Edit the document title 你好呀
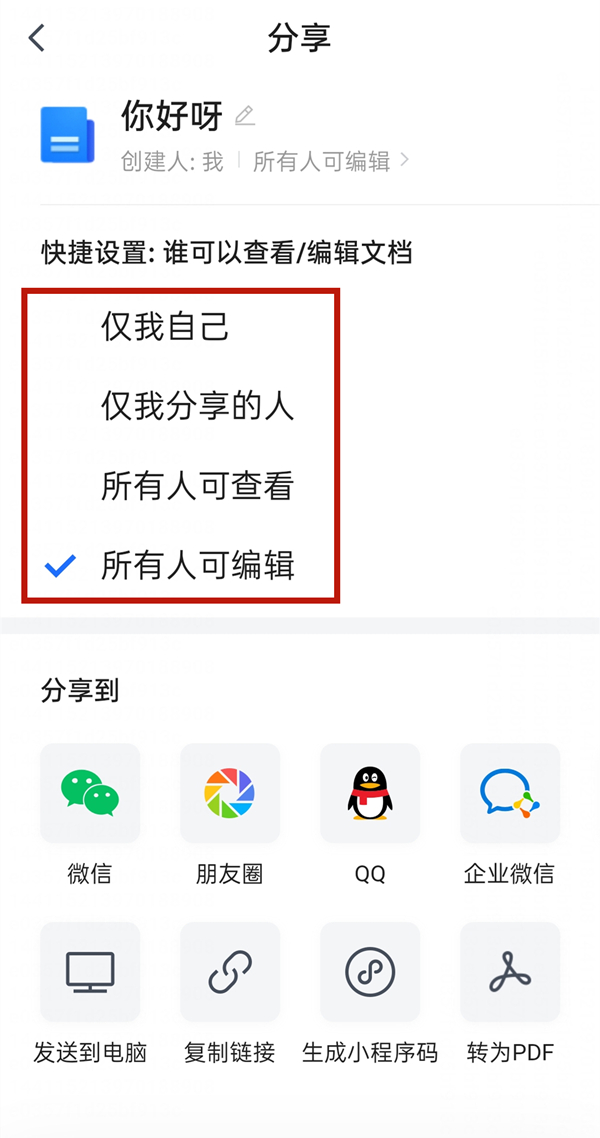The image size is (600, 1138). [x=244, y=117]
